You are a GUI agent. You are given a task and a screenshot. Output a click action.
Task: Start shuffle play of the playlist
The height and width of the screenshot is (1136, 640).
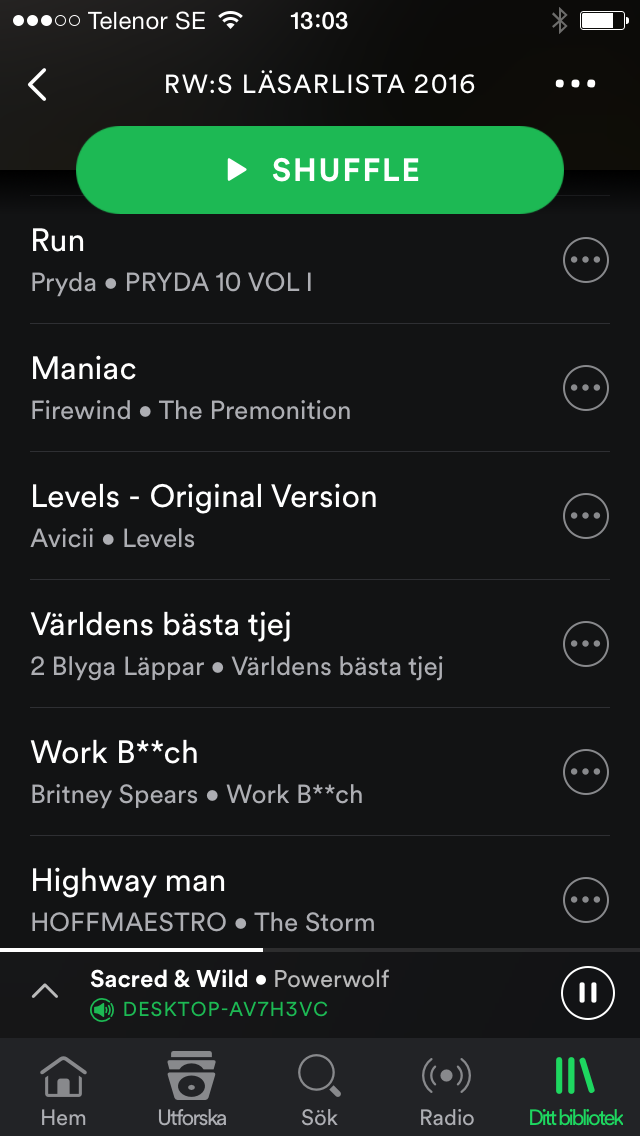(320, 170)
